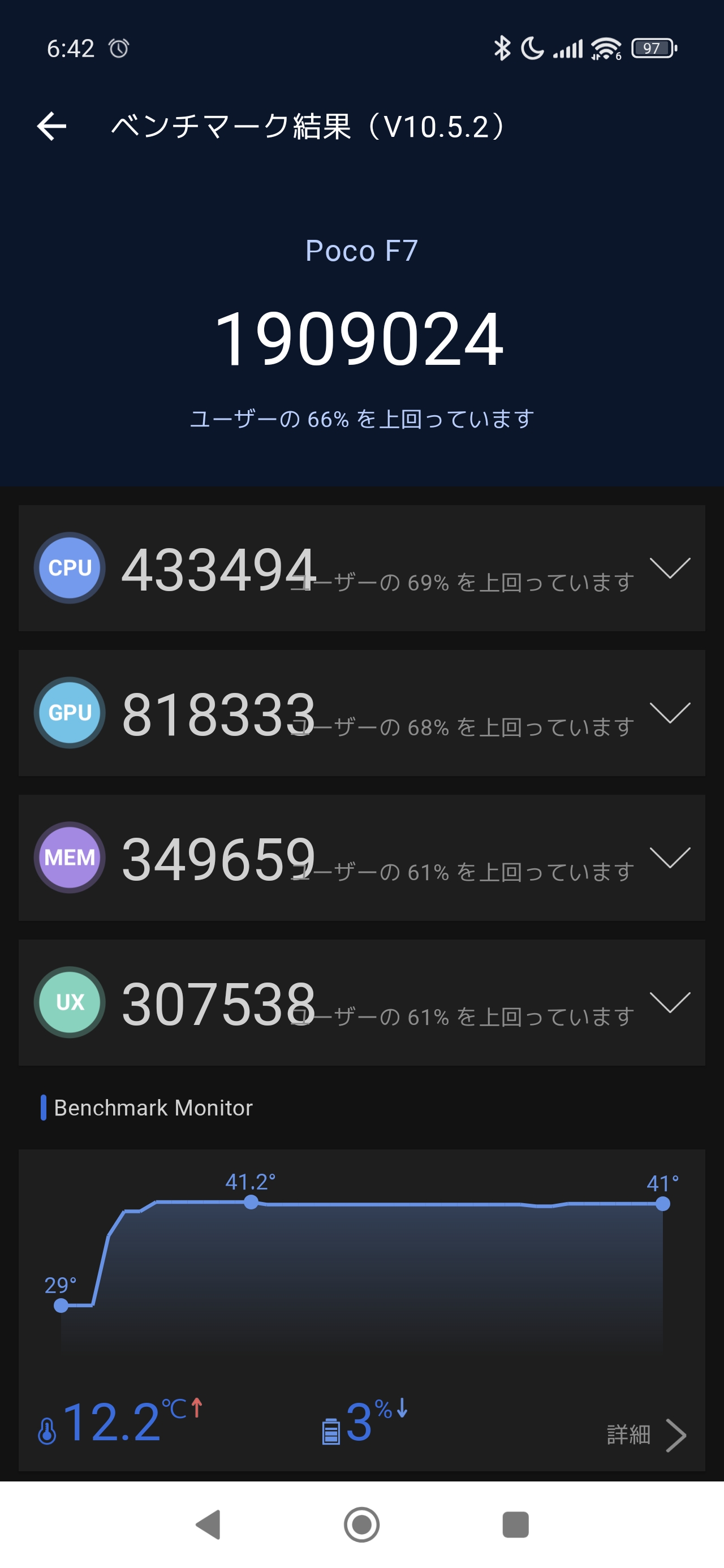Screen dimensions: 724x1568
Task: Open 詳細 for benchmark monitor
Action: pos(646,1435)
